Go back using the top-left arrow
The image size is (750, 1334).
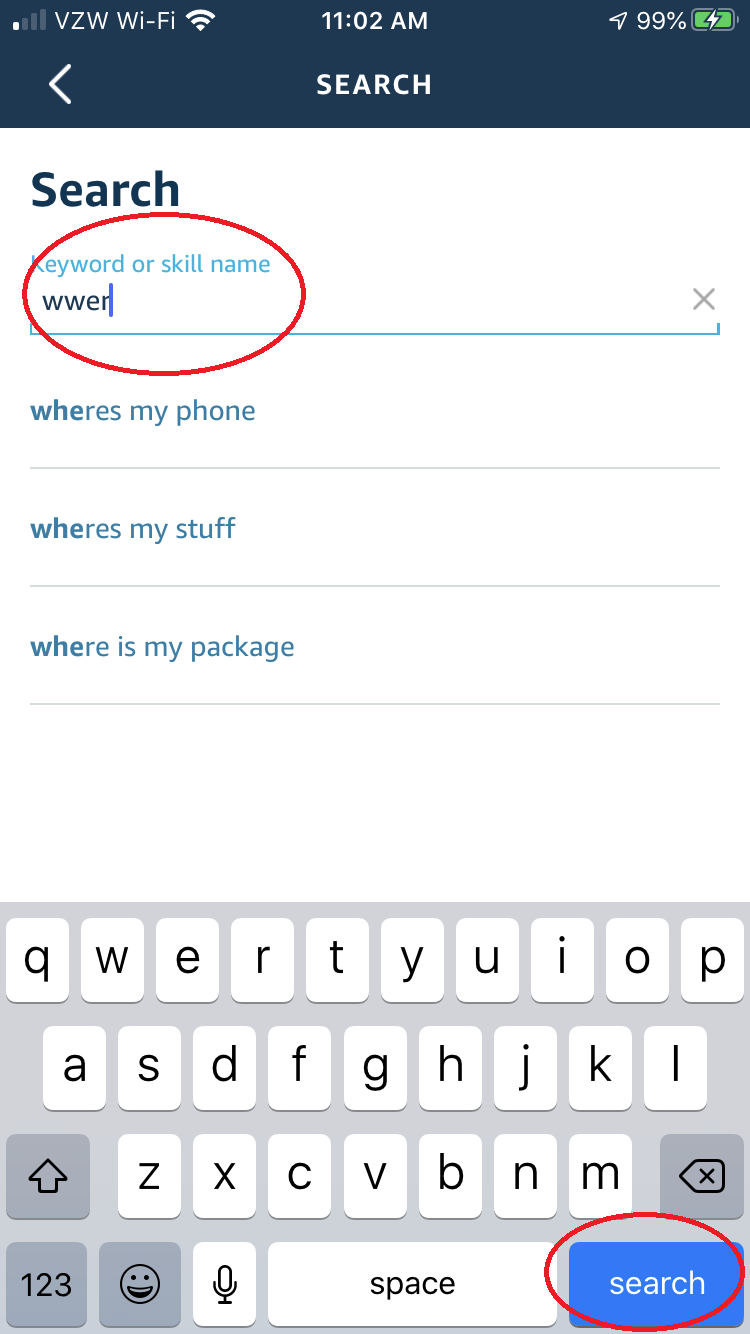click(61, 84)
